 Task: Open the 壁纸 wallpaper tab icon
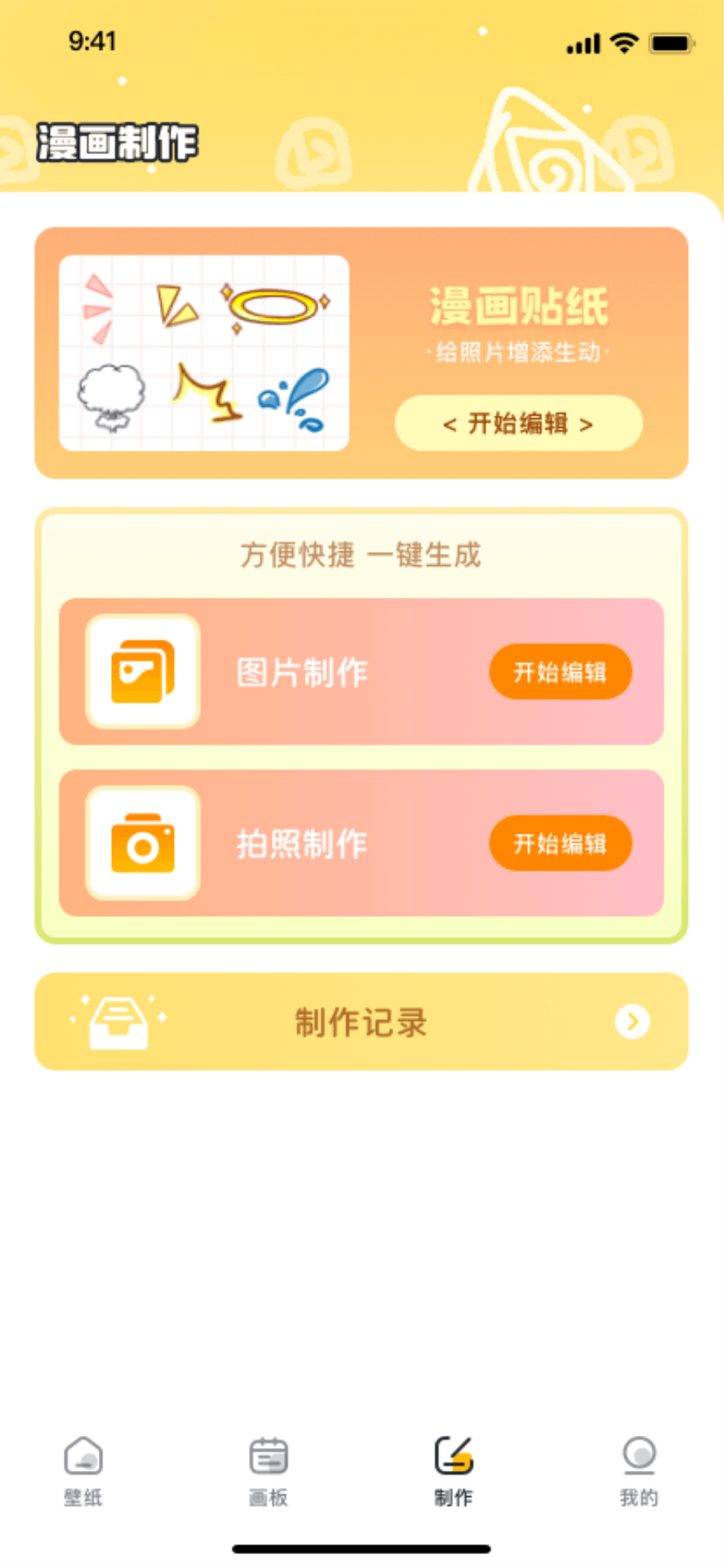tap(82, 1459)
